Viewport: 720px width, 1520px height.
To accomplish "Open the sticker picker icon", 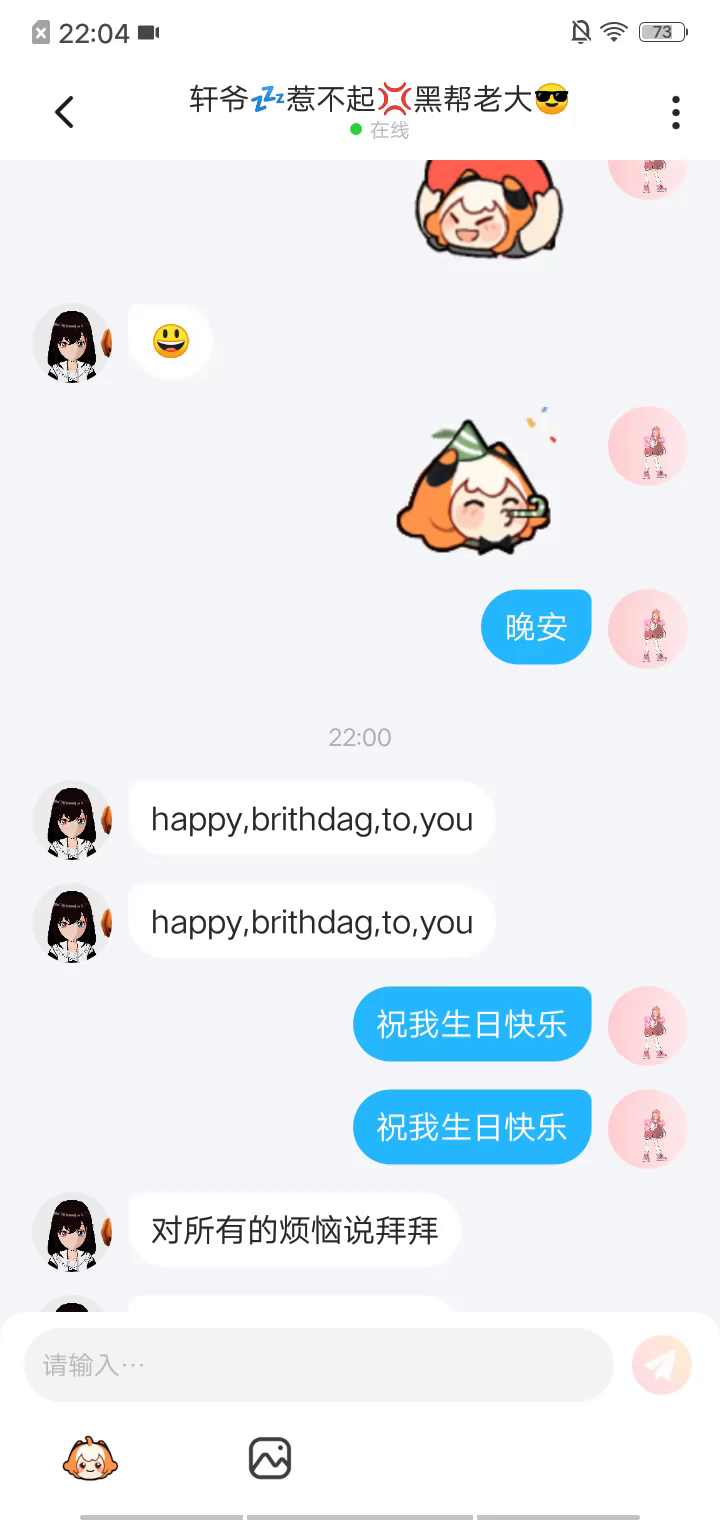I will point(90,1458).
